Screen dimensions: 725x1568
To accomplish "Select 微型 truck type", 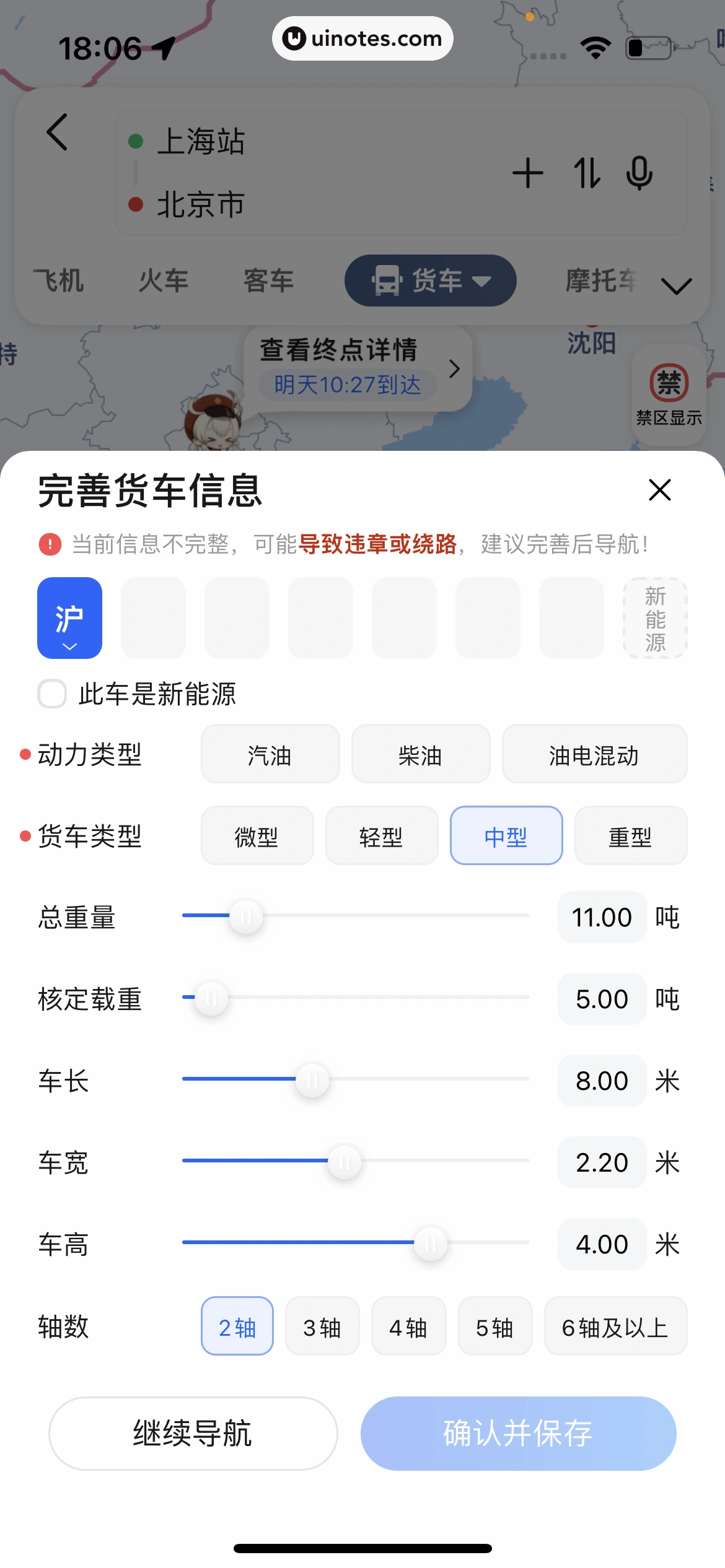I will pos(257,836).
